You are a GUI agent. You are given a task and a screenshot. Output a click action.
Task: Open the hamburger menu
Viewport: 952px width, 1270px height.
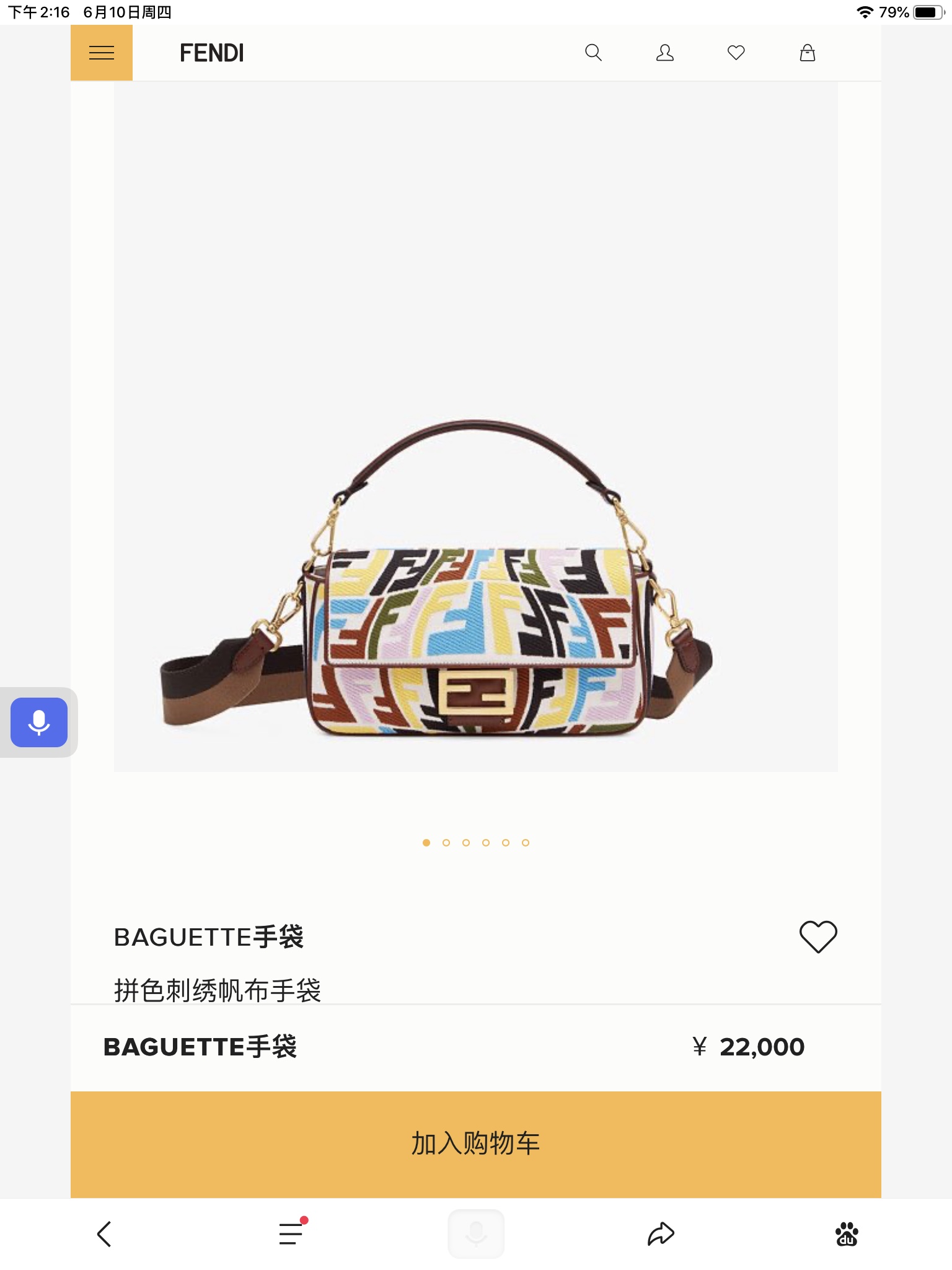click(x=102, y=53)
